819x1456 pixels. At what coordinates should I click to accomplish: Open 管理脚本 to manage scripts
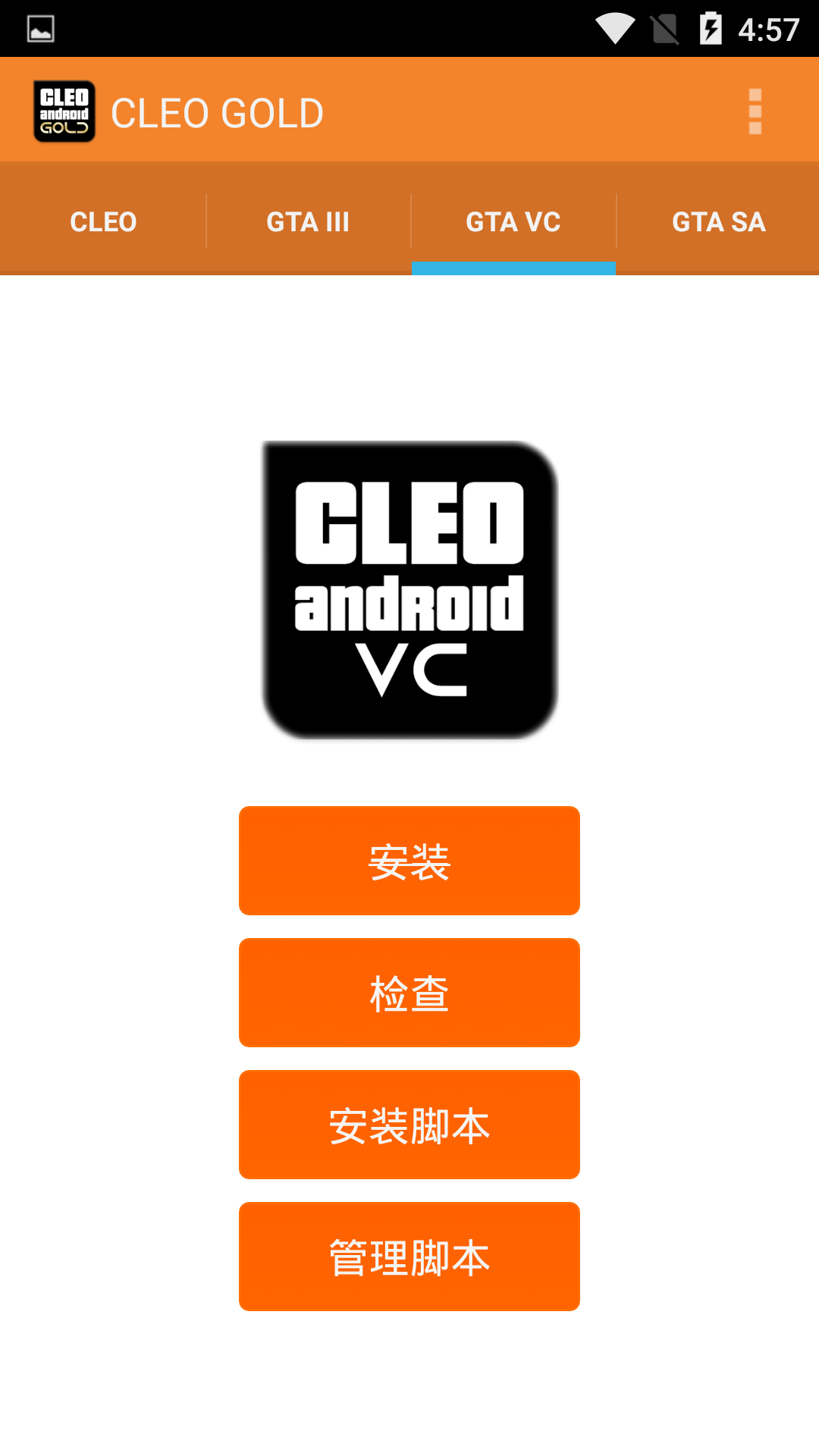[409, 1257]
